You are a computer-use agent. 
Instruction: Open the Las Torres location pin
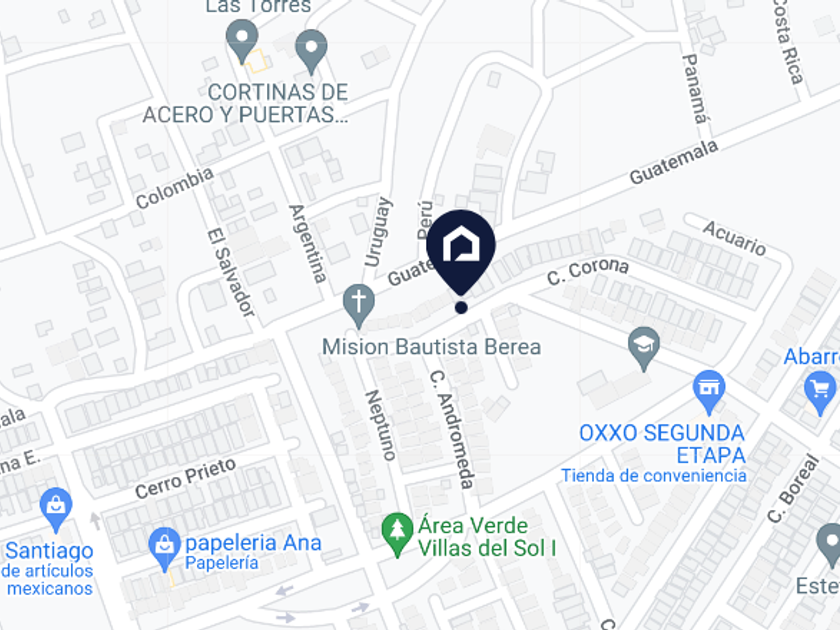coord(242,41)
